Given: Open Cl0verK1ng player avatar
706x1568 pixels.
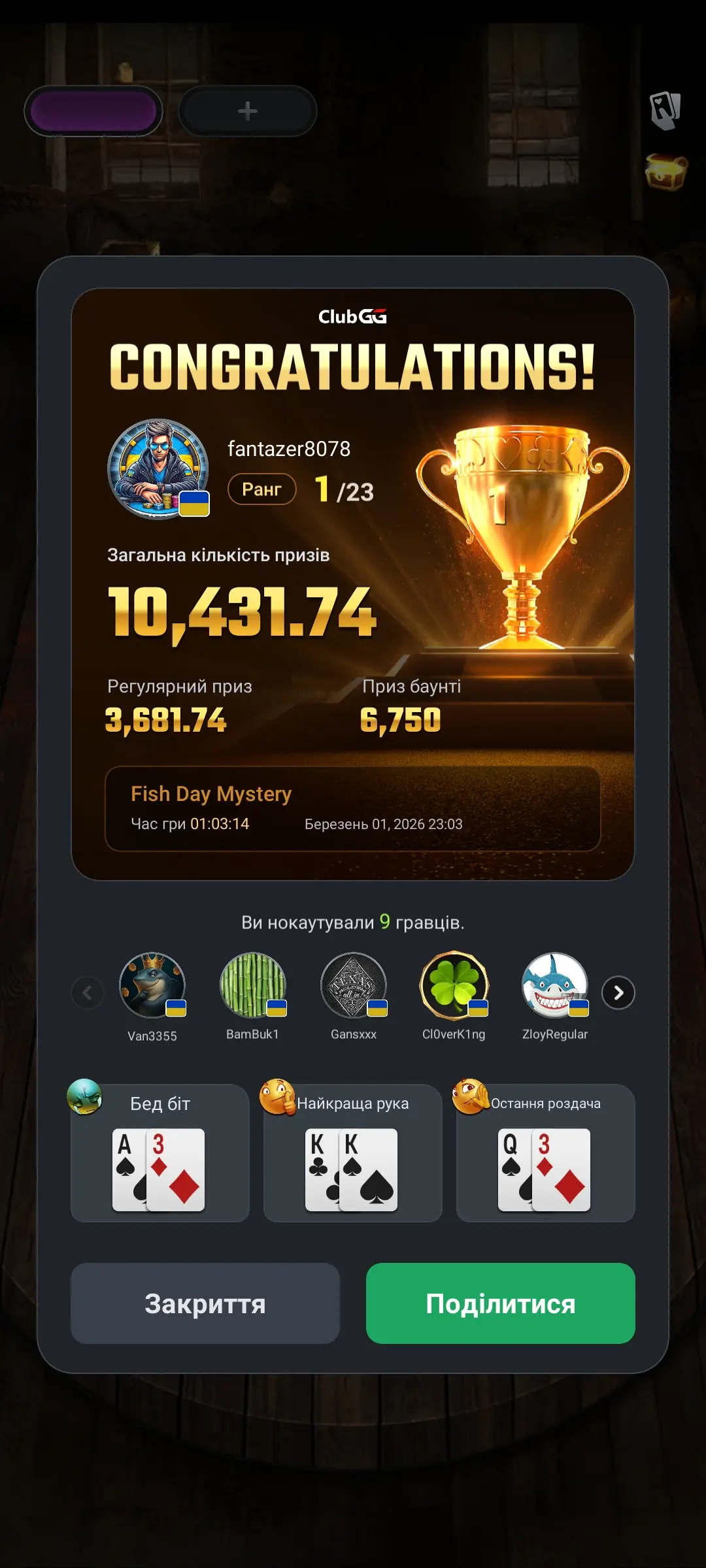Looking at the screenshot, I should pyautogui.click(x=454, y=985).
